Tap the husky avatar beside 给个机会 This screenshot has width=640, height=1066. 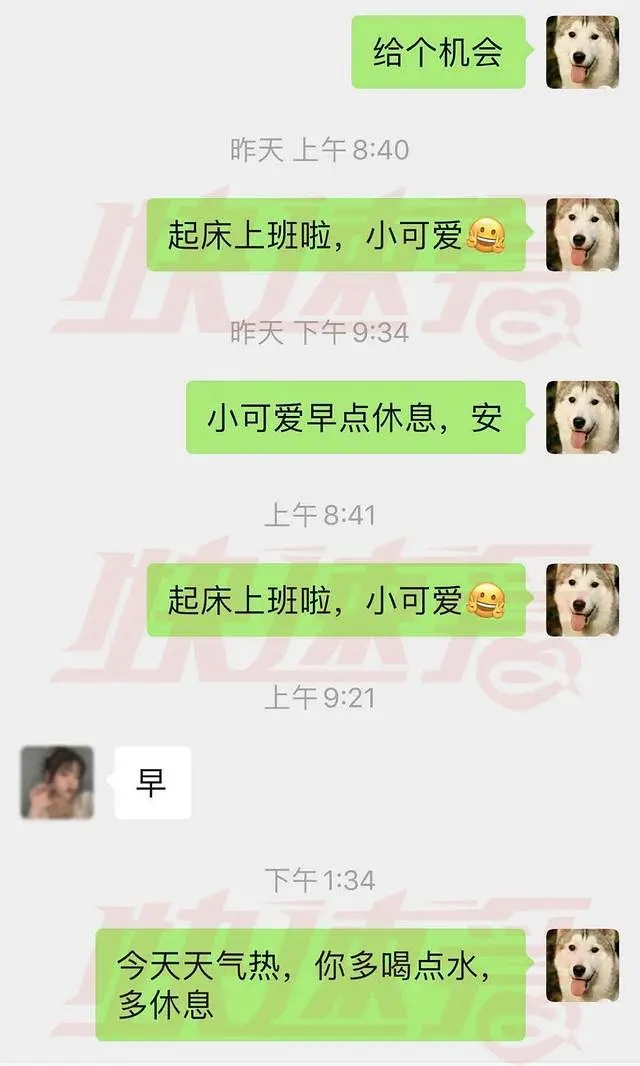583,52
